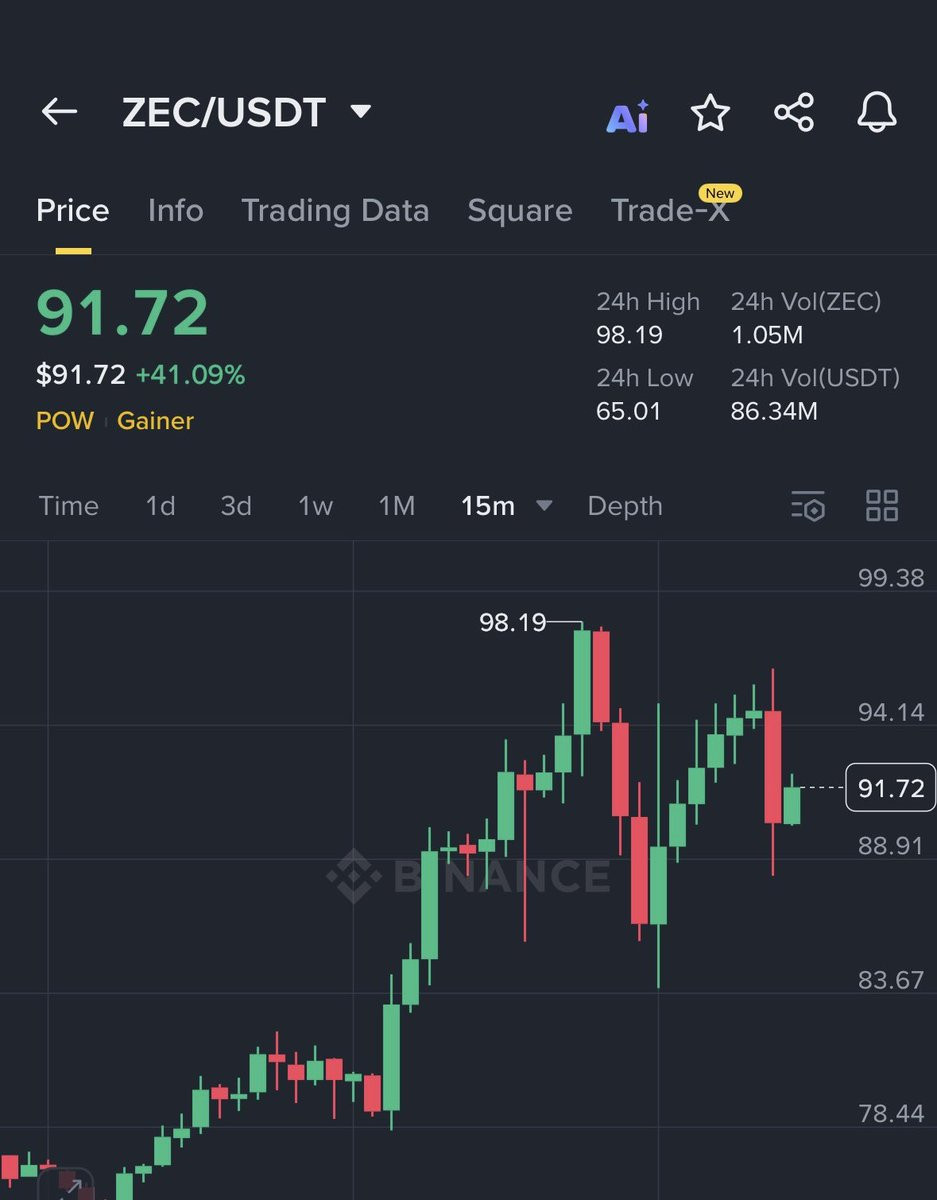Open the Trade-X tab
Viewport: 937px width, 1200px height.
pos(670,211)
